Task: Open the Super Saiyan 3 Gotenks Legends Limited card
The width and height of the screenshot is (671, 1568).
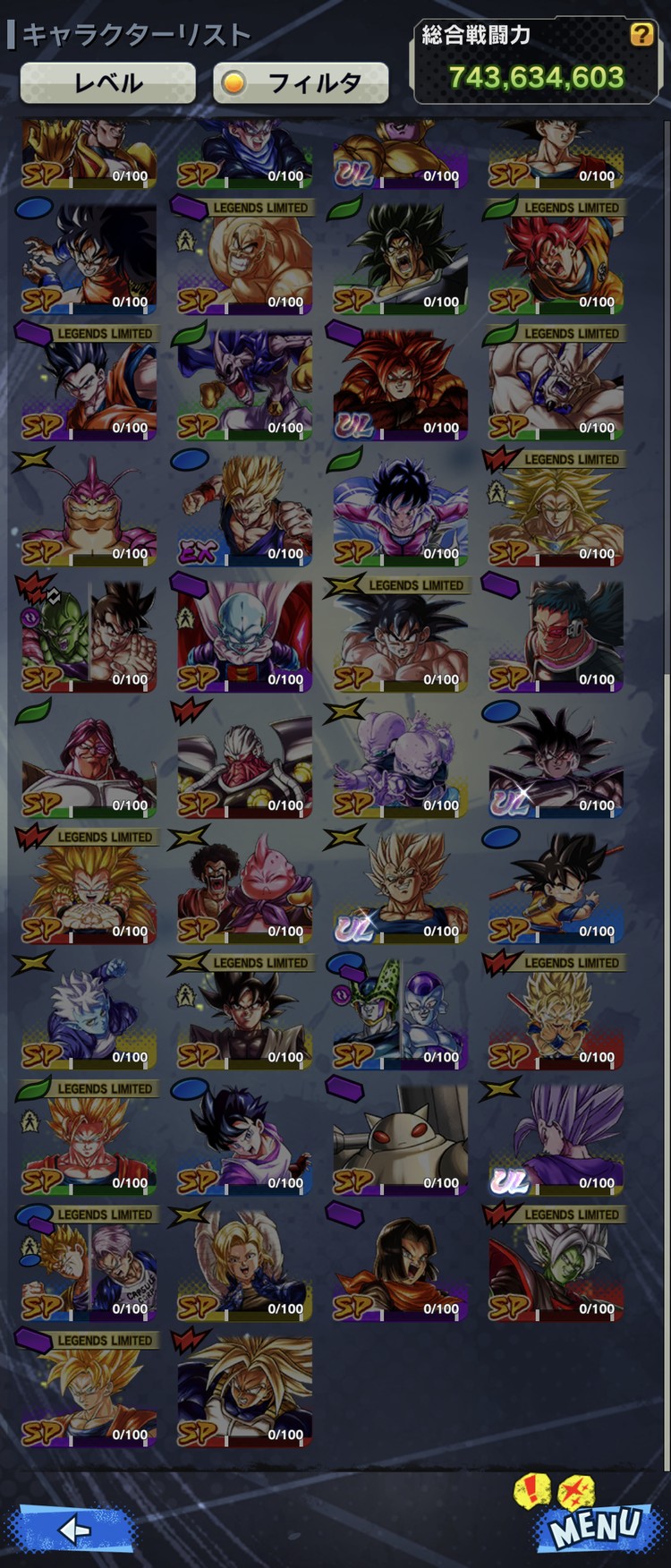Action: pos(89,888)
